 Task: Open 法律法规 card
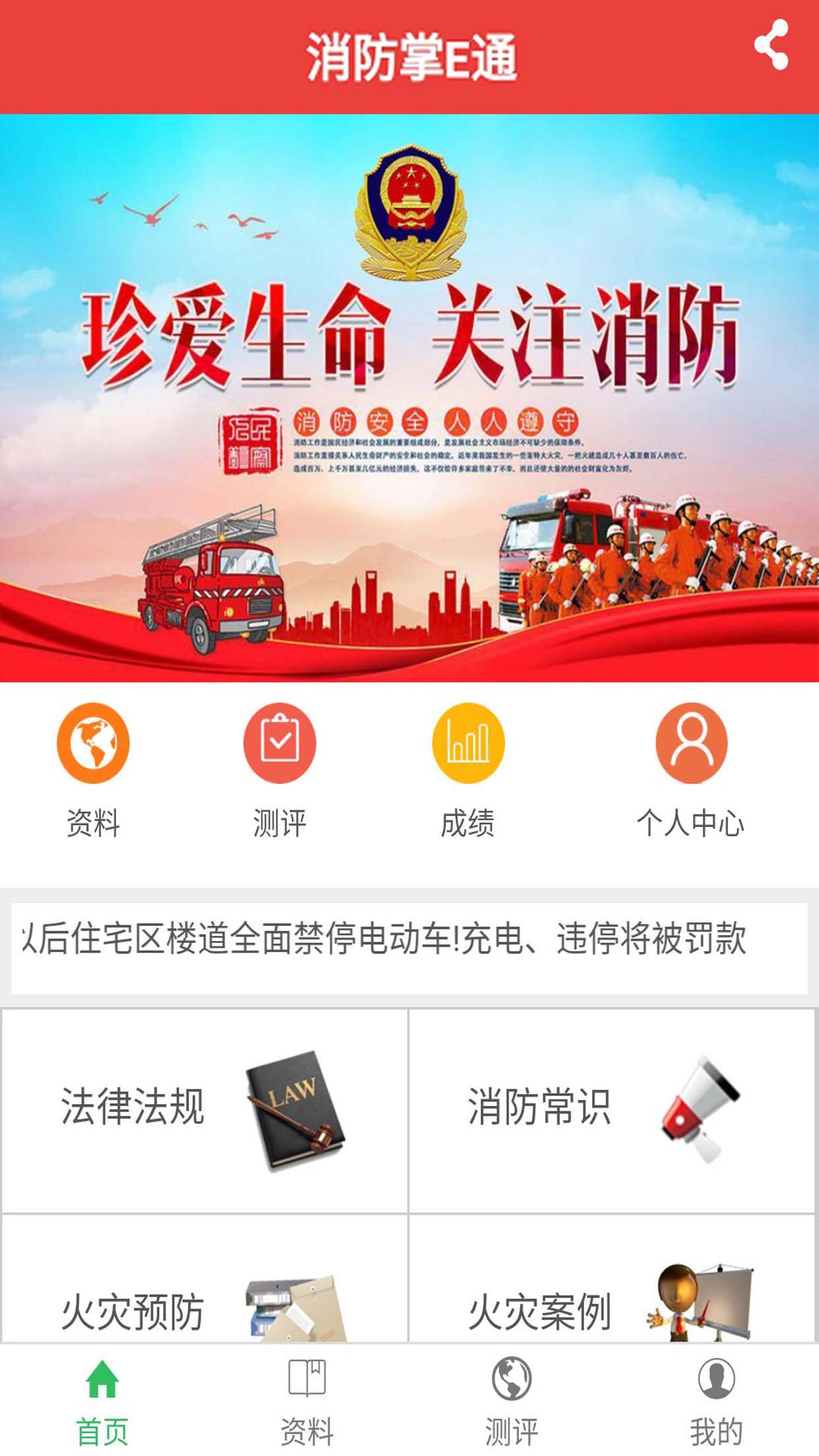coord(204,1109)
